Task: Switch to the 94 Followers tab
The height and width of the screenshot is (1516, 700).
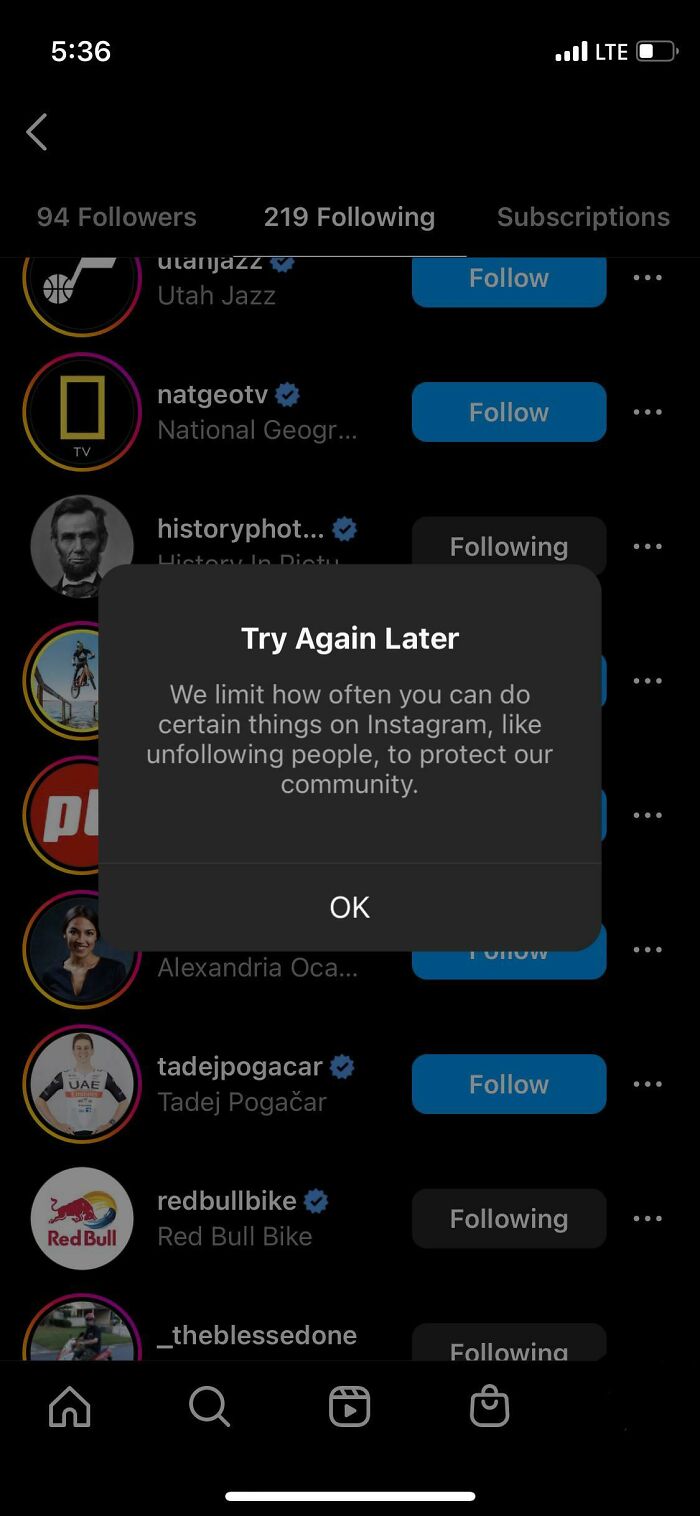Action: tap(116, 217)
